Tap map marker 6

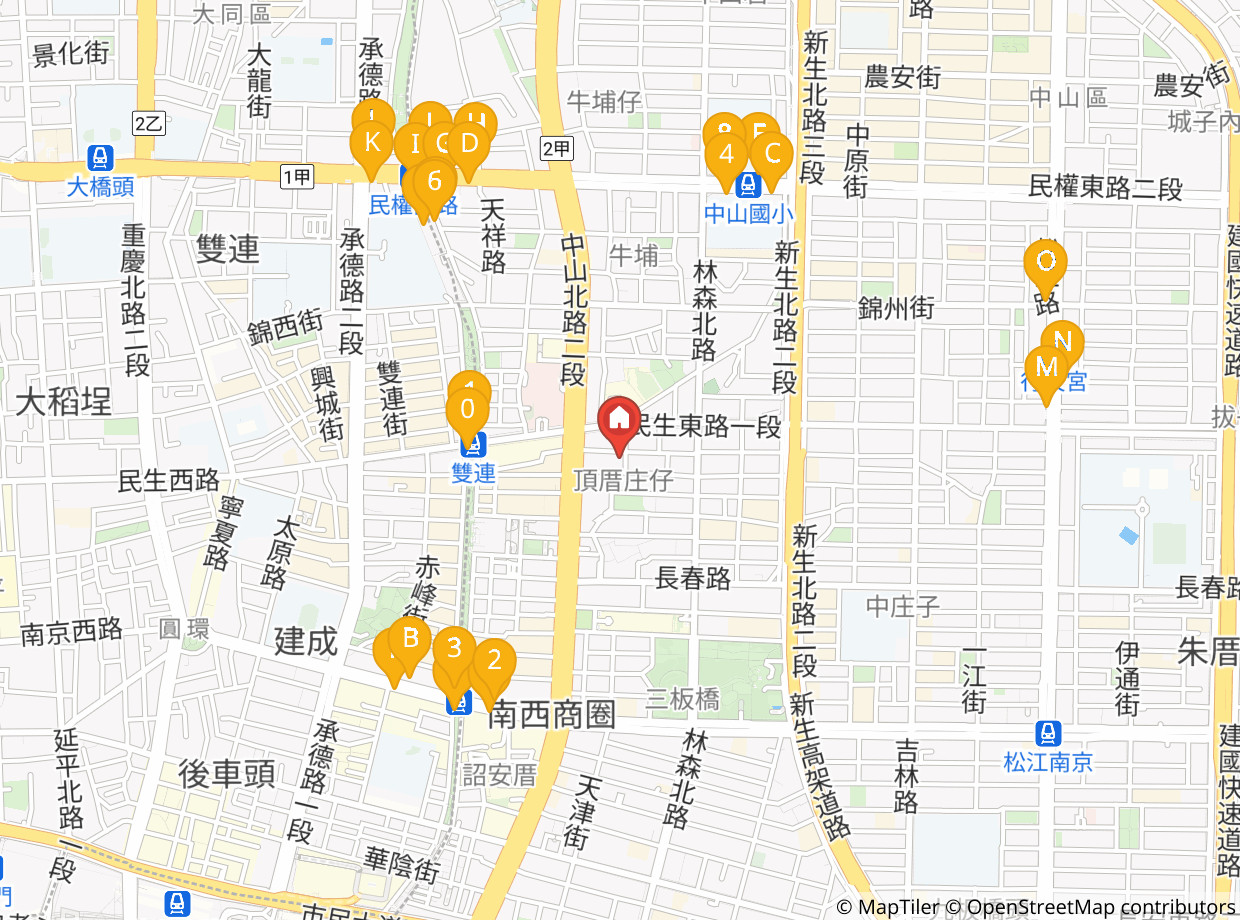tap(434, 181)
